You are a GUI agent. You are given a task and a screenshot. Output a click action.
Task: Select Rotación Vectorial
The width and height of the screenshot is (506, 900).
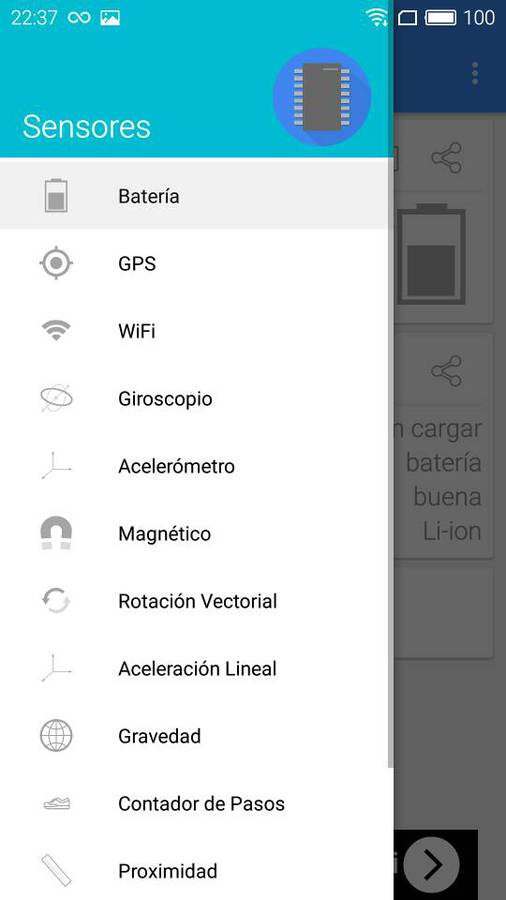click(197, 601)
